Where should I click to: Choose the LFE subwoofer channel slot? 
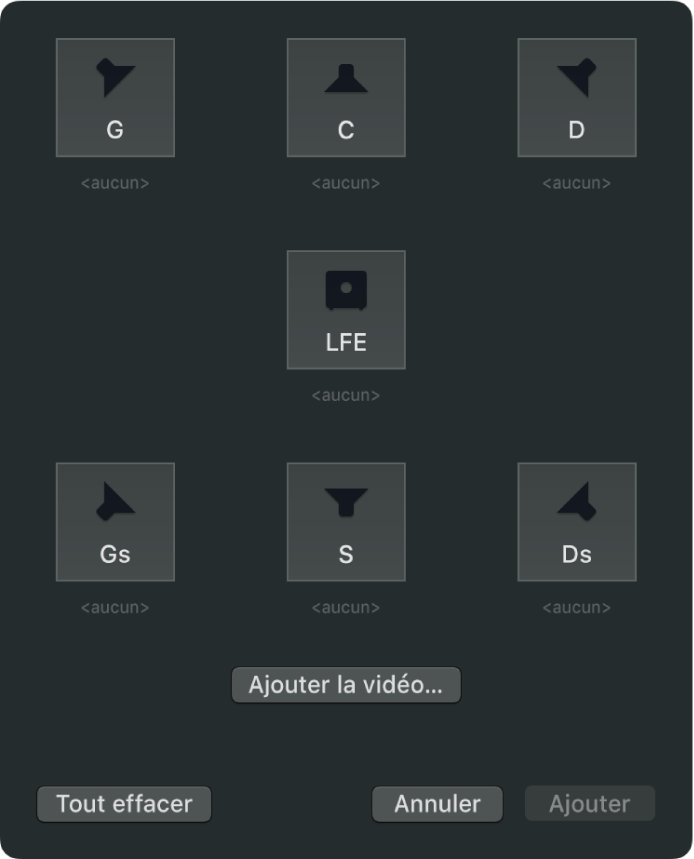(x=346, y=310)
